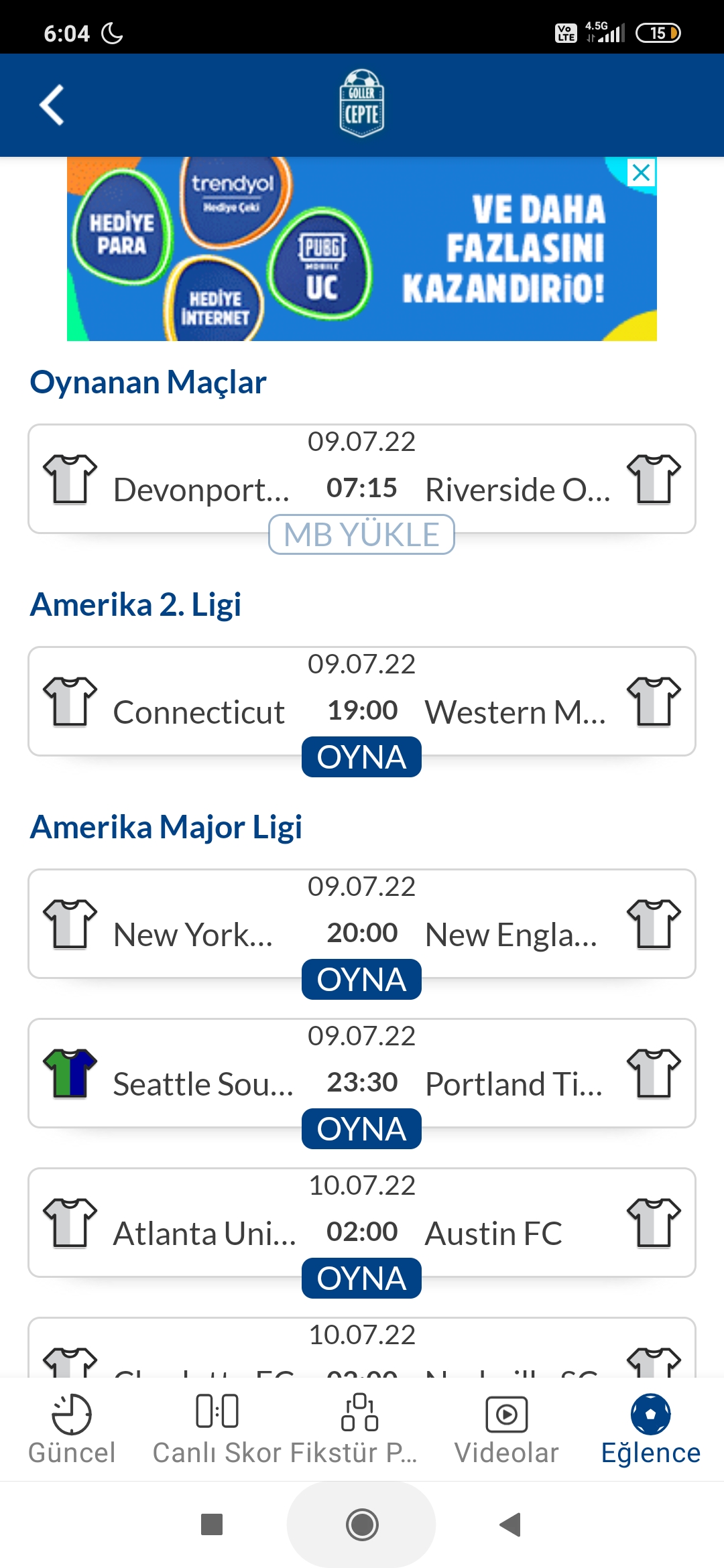This screenshot has width=724, height=1568.
Task: Open the Seattle Sounders match card
Action: click(x=362, y=1073)
